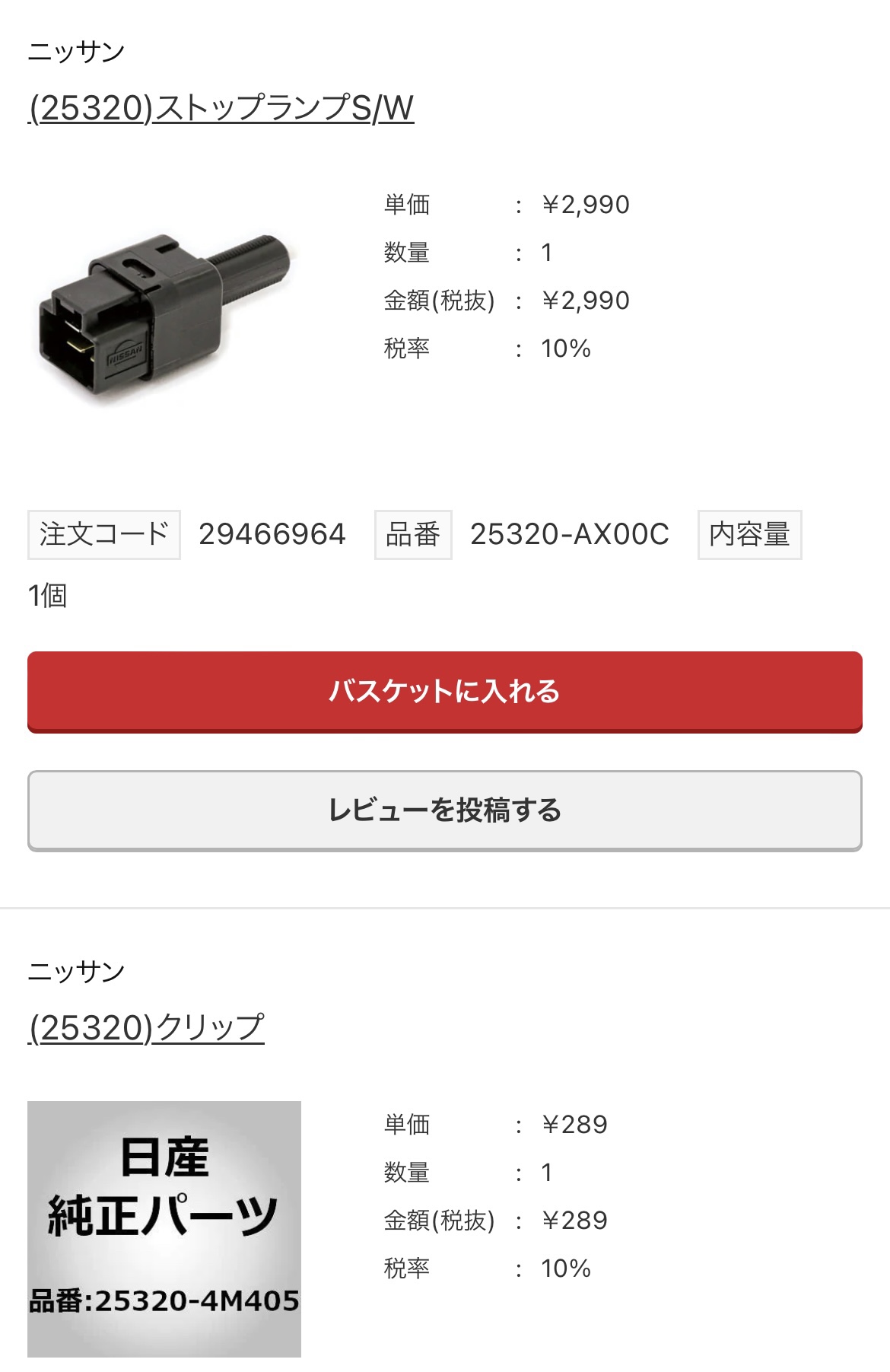Tap the レビューを投稿する button
Screen dimensions: 890x1372
click(x=444, y=810)
